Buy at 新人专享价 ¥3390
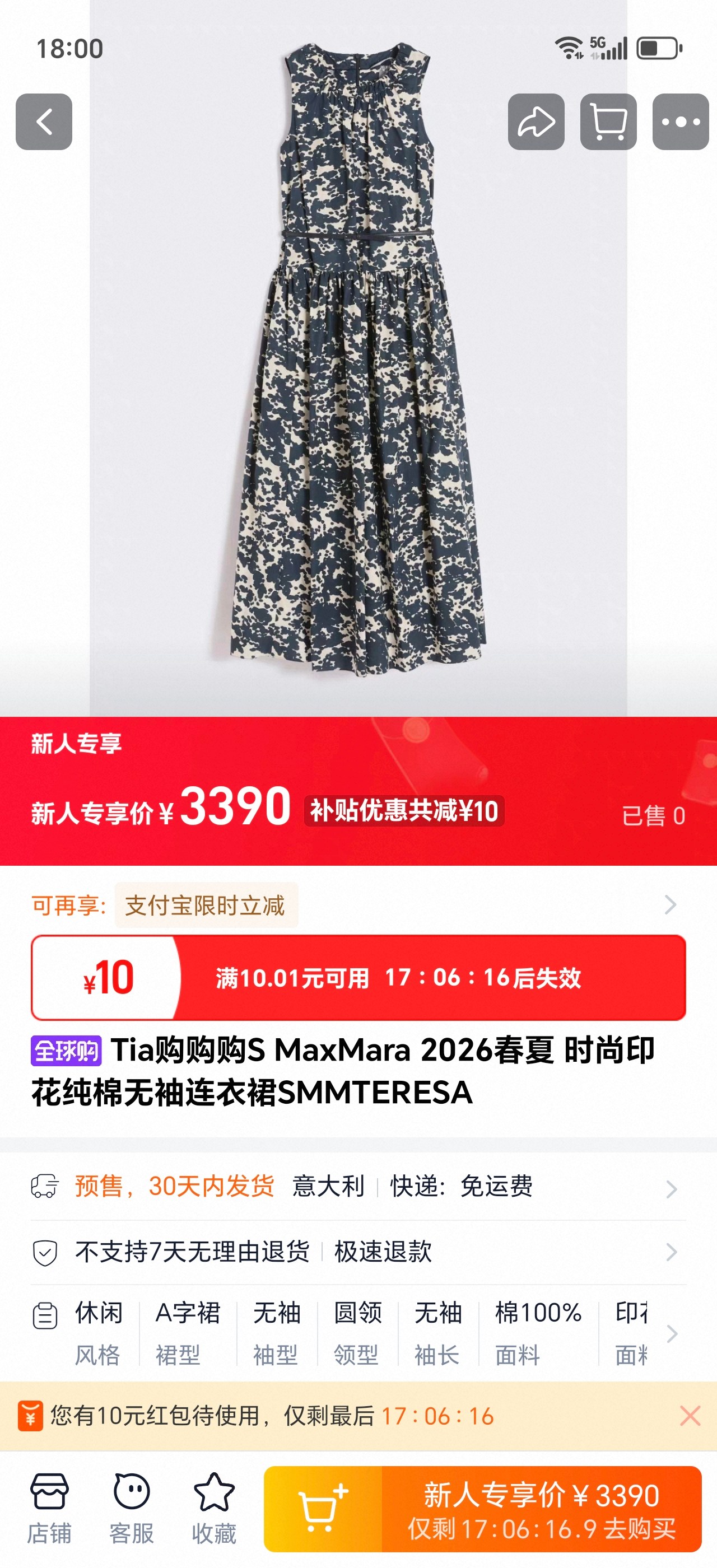Viewport: 717px width, 1568px height. click(541, 1509)
